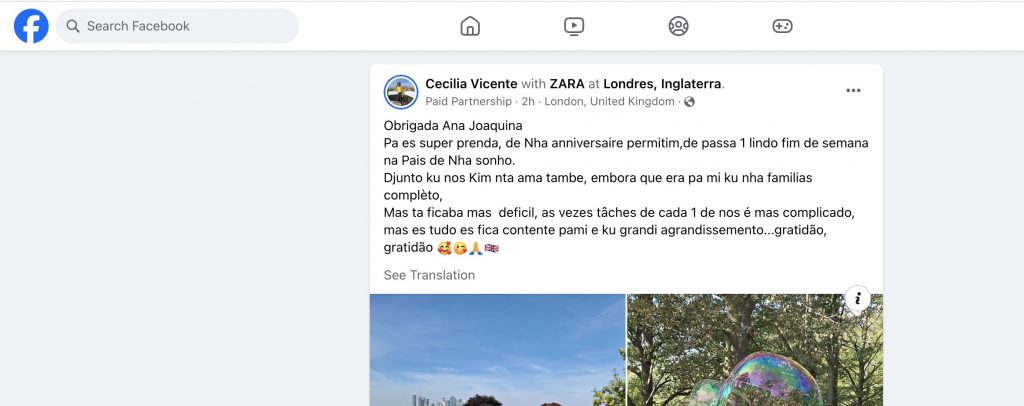Open Cecilia Vicente's profile picture

click(x=401, y=92)
